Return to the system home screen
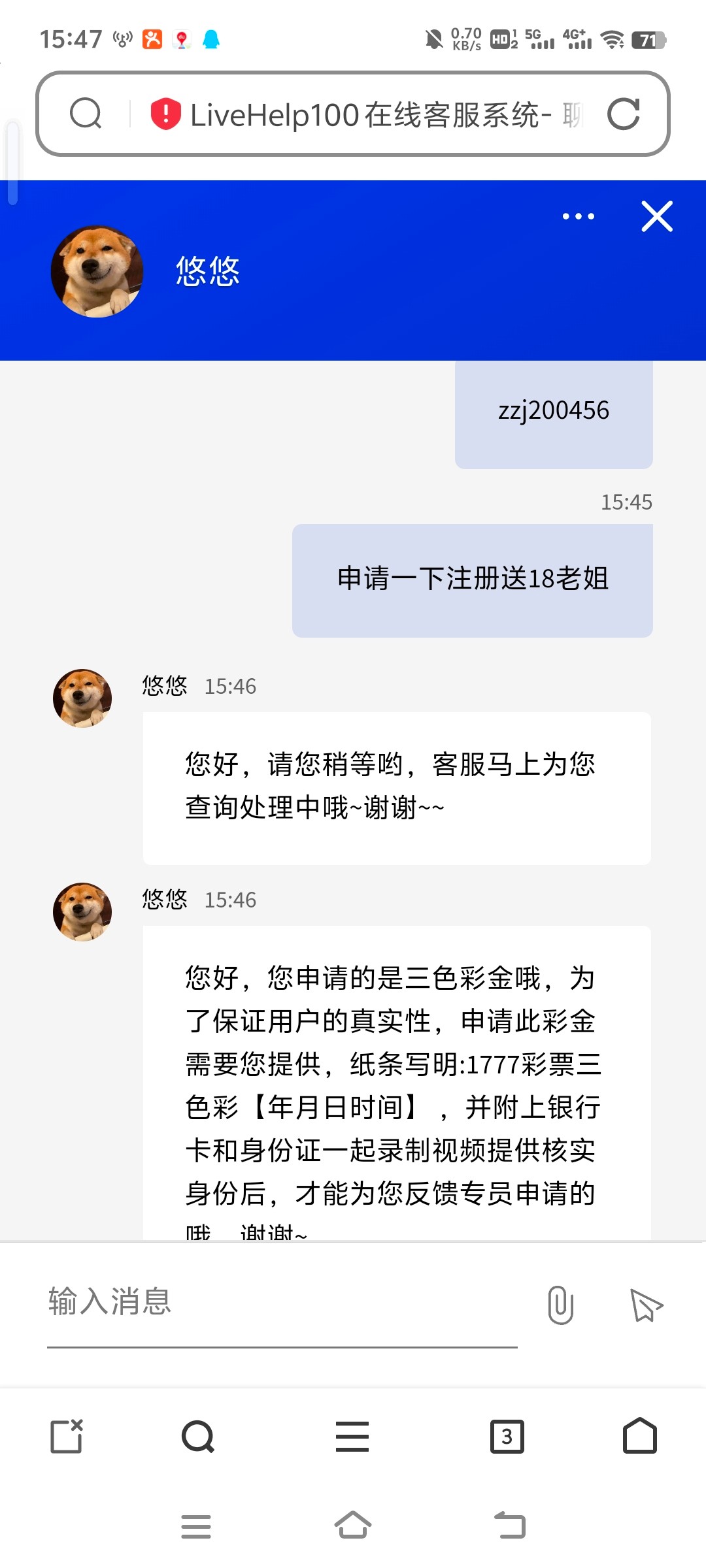This screenshot has height=1568, width=706. [x=353, y=1526]
